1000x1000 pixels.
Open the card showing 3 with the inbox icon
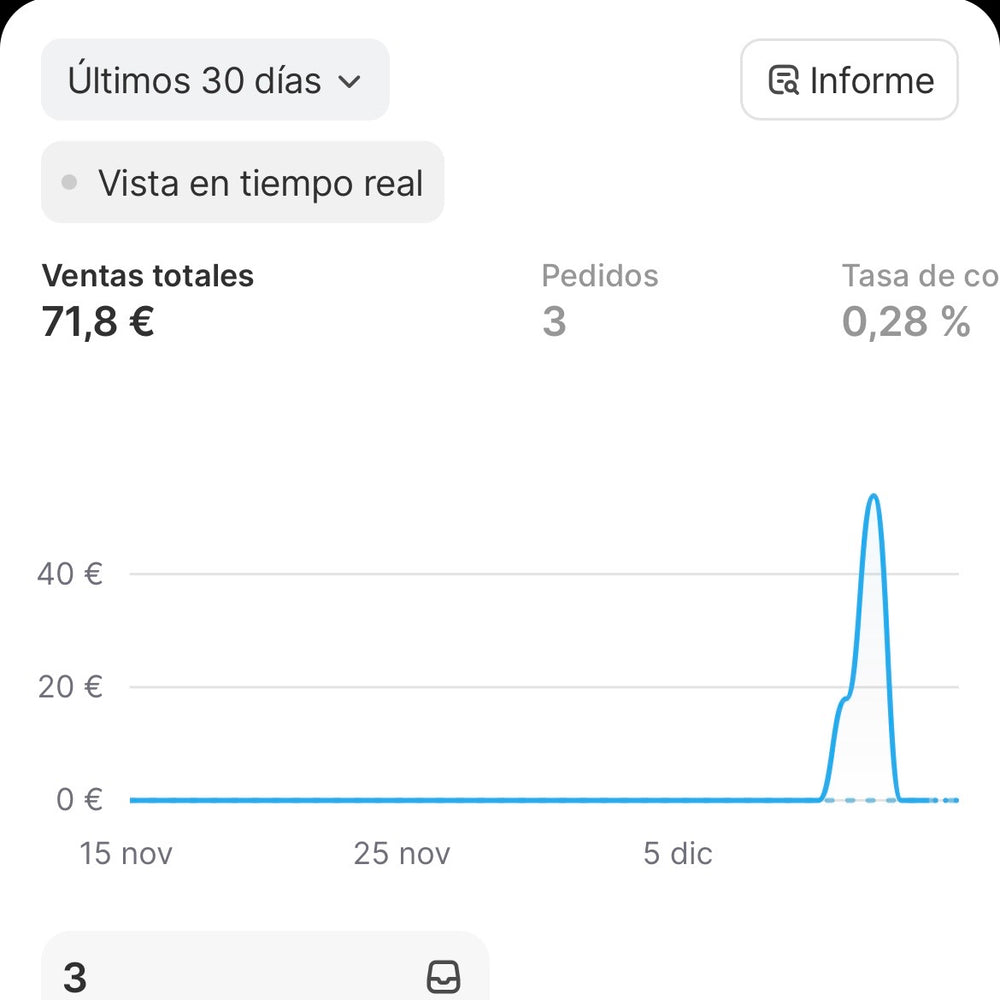pyautogui.click(x=264, y=972)
